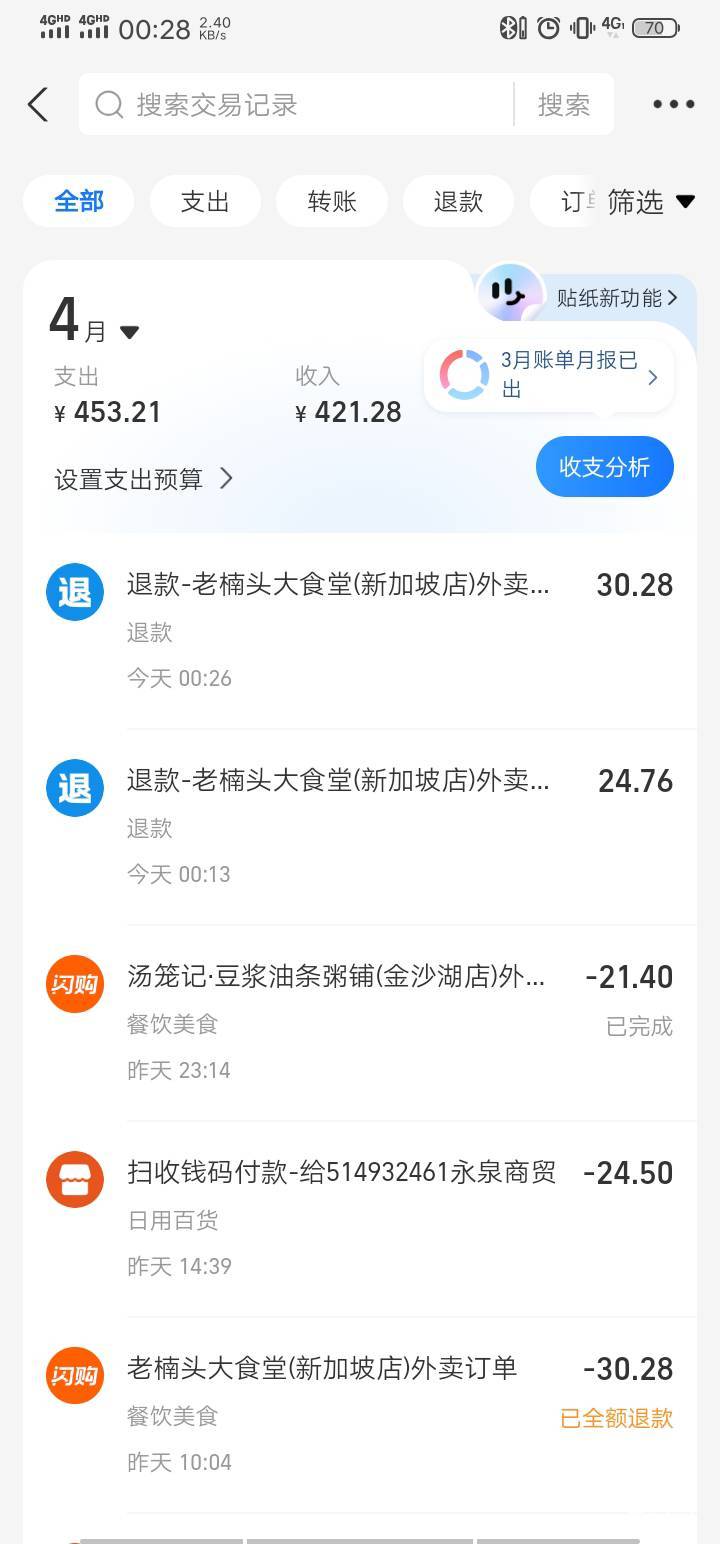Open the -30.28 老楠头大食堂 order from 昨天 10:04
Image resolution: width=720 pixels, height=1544 pixels.
(360, 1414)
